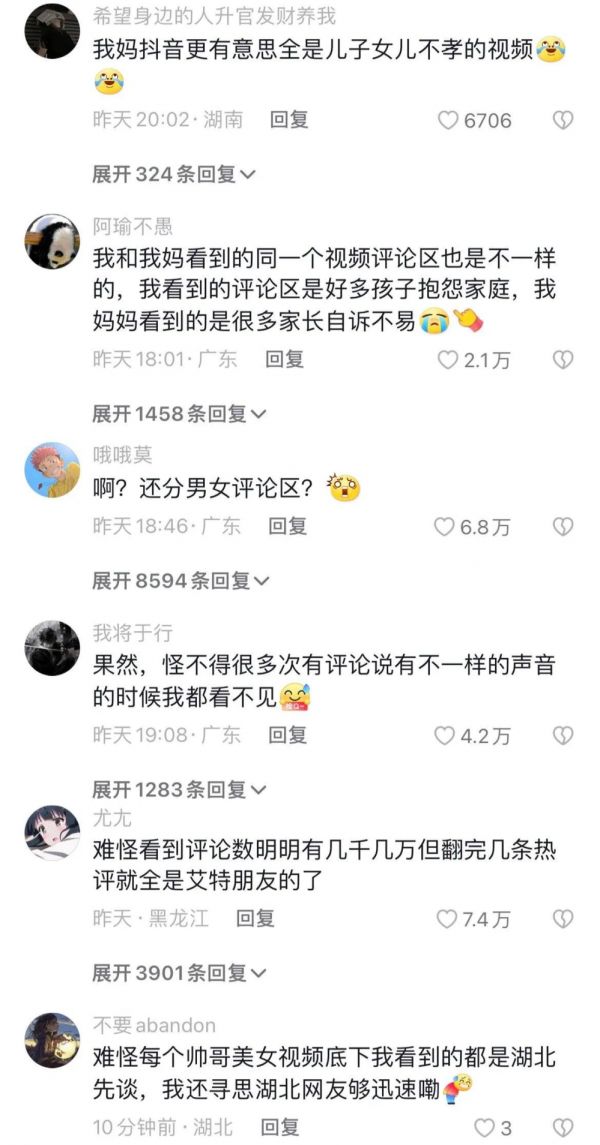Like 哦哦莫's comment with 6.8万 likes

tap(445, 526)
